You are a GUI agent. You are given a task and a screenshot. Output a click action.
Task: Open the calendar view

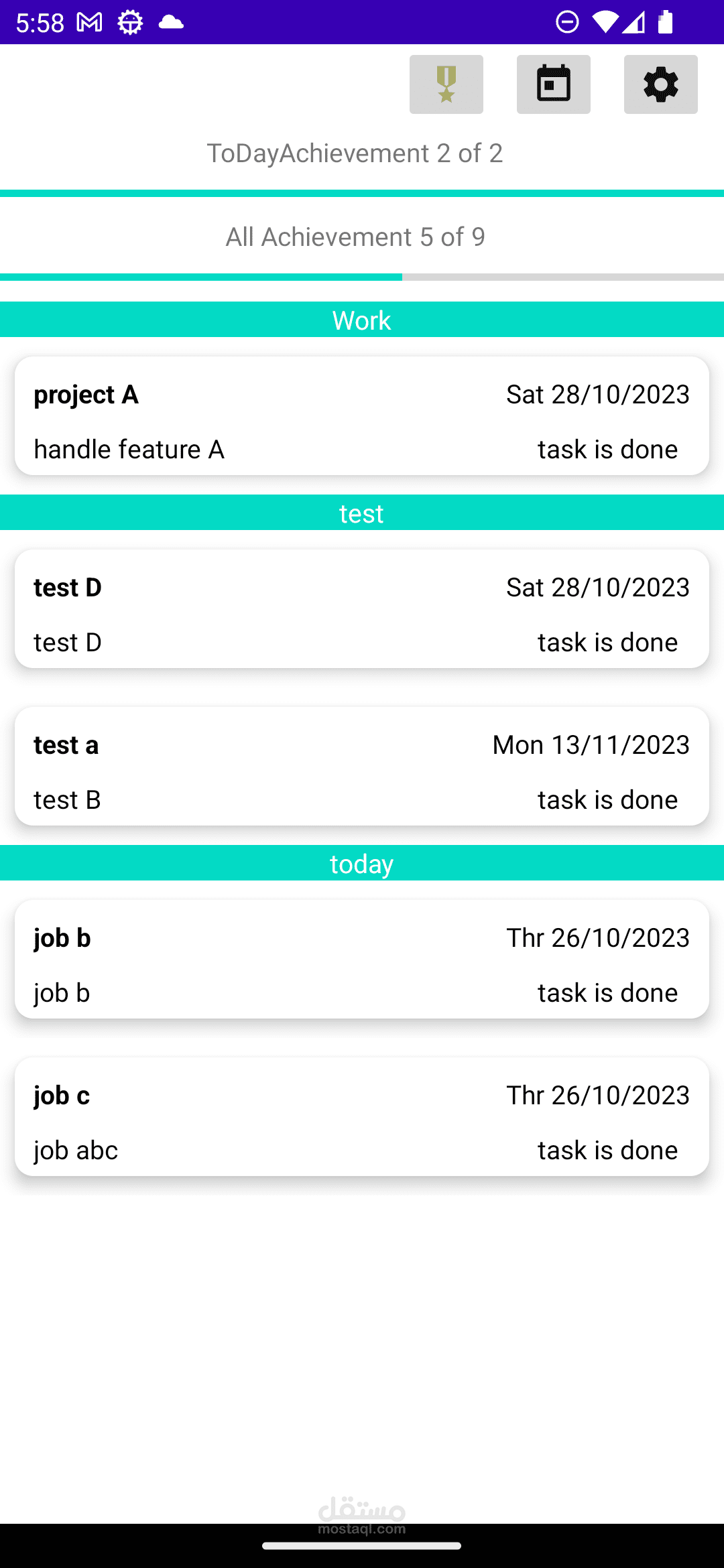(553, 84)
